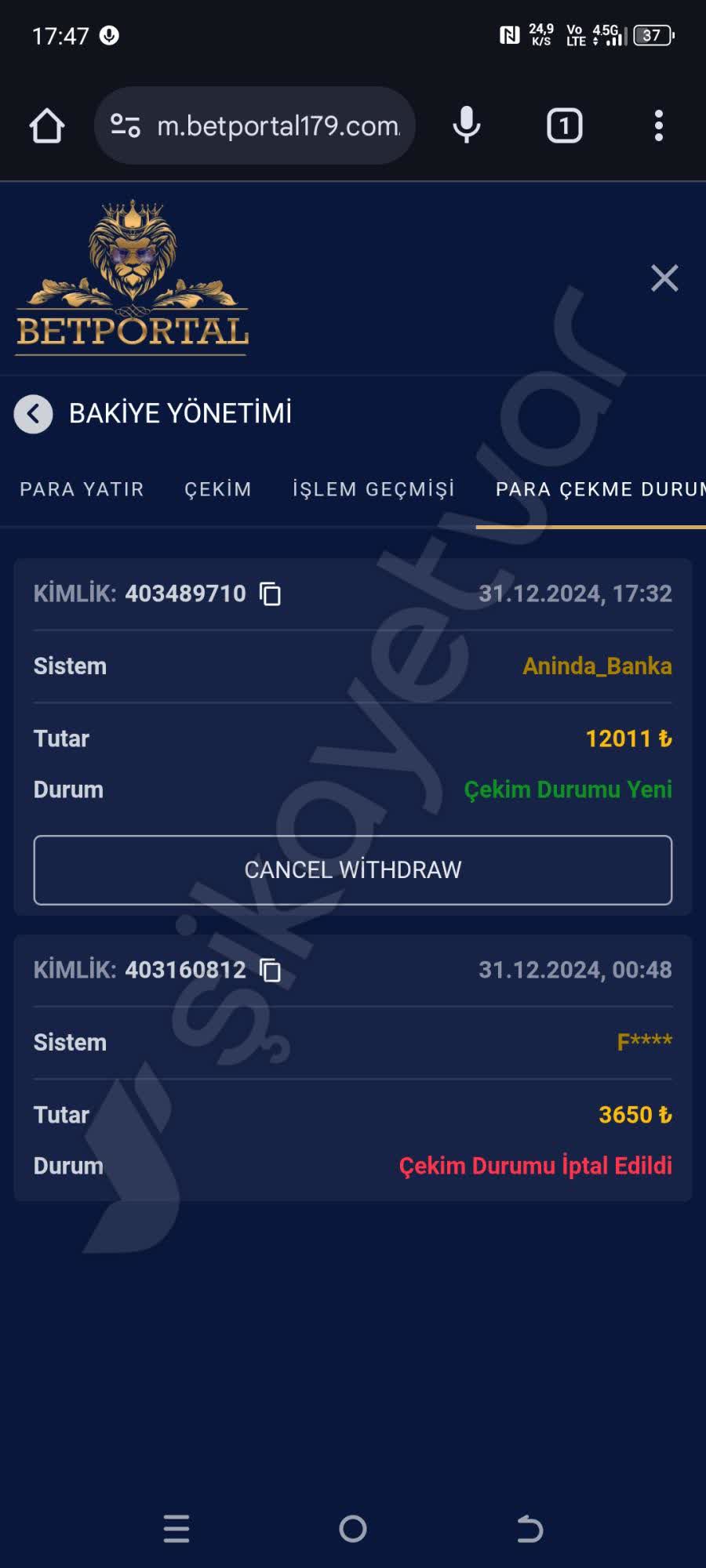
Task: Close the balance management panel with the X
Action: [x=664, y=278]
